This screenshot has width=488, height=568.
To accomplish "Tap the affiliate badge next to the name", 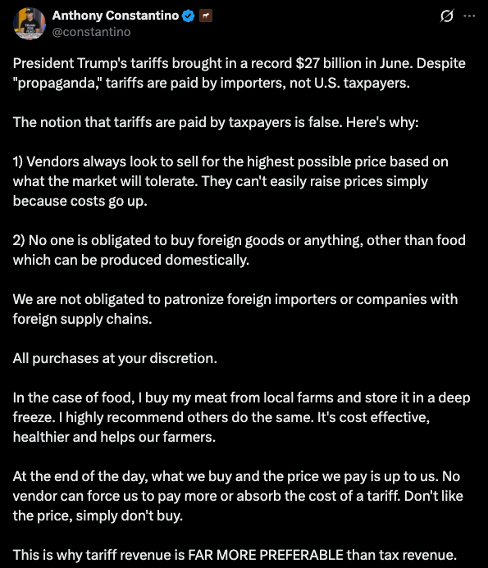I will [x=206, y=16].
